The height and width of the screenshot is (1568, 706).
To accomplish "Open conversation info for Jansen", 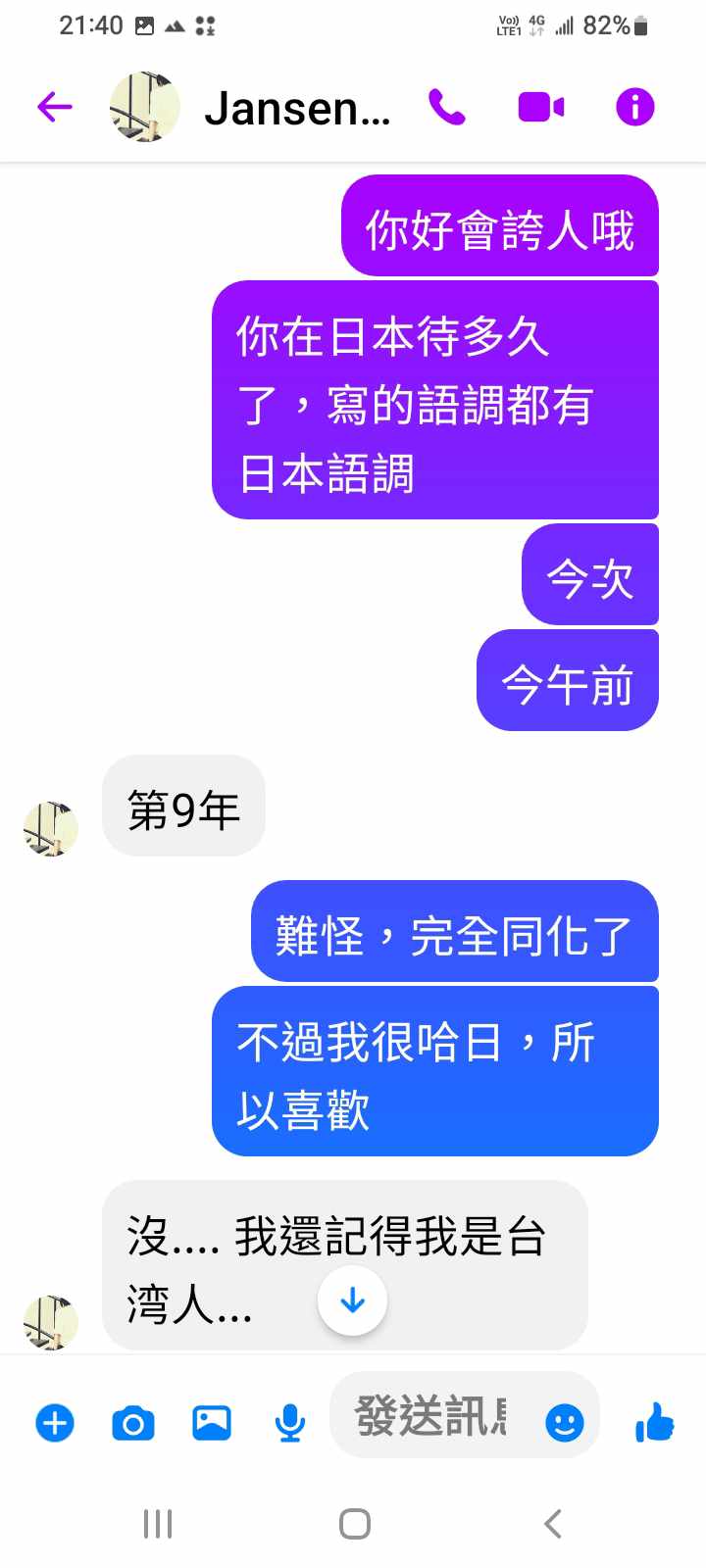I will pyautogui.click(x=634, y=107).
